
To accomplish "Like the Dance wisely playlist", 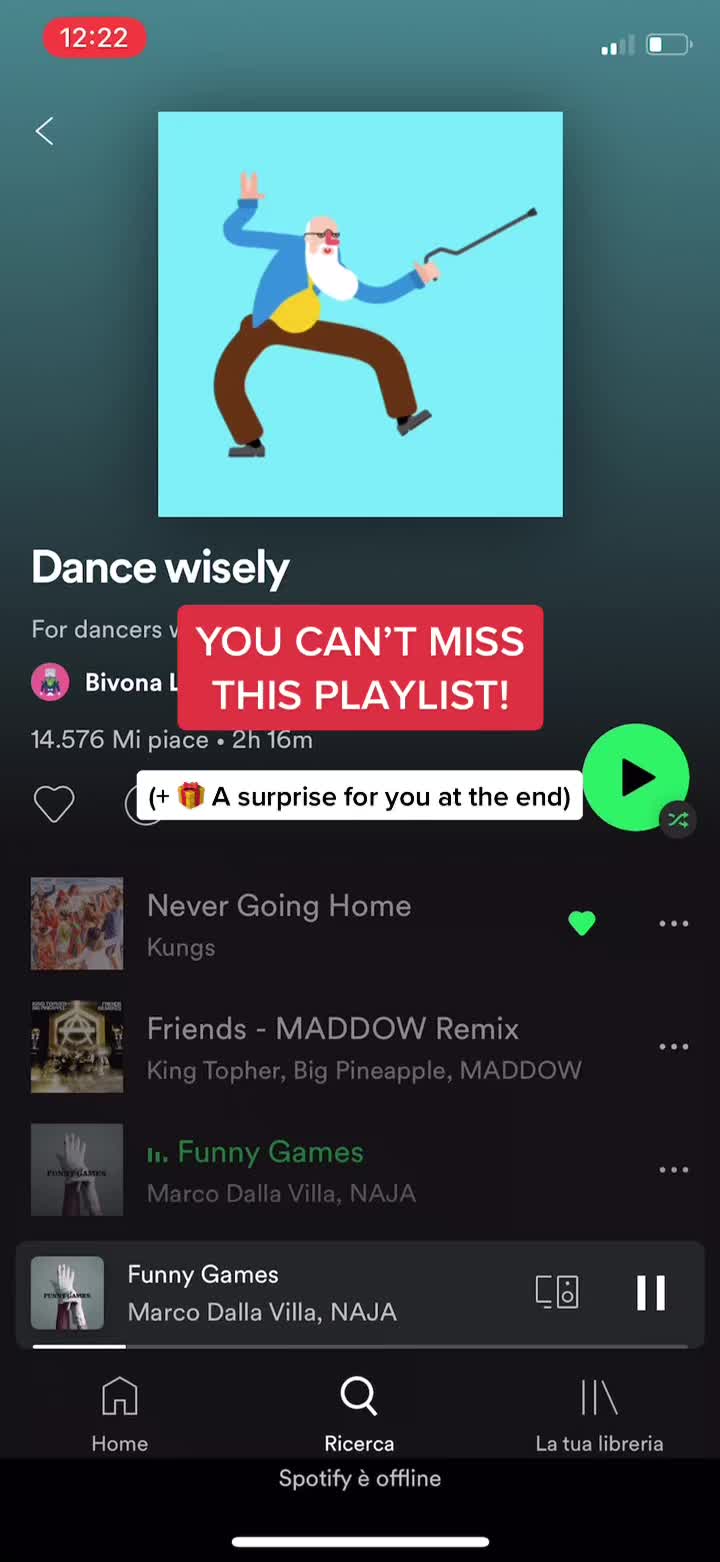I will pos(54,804).
